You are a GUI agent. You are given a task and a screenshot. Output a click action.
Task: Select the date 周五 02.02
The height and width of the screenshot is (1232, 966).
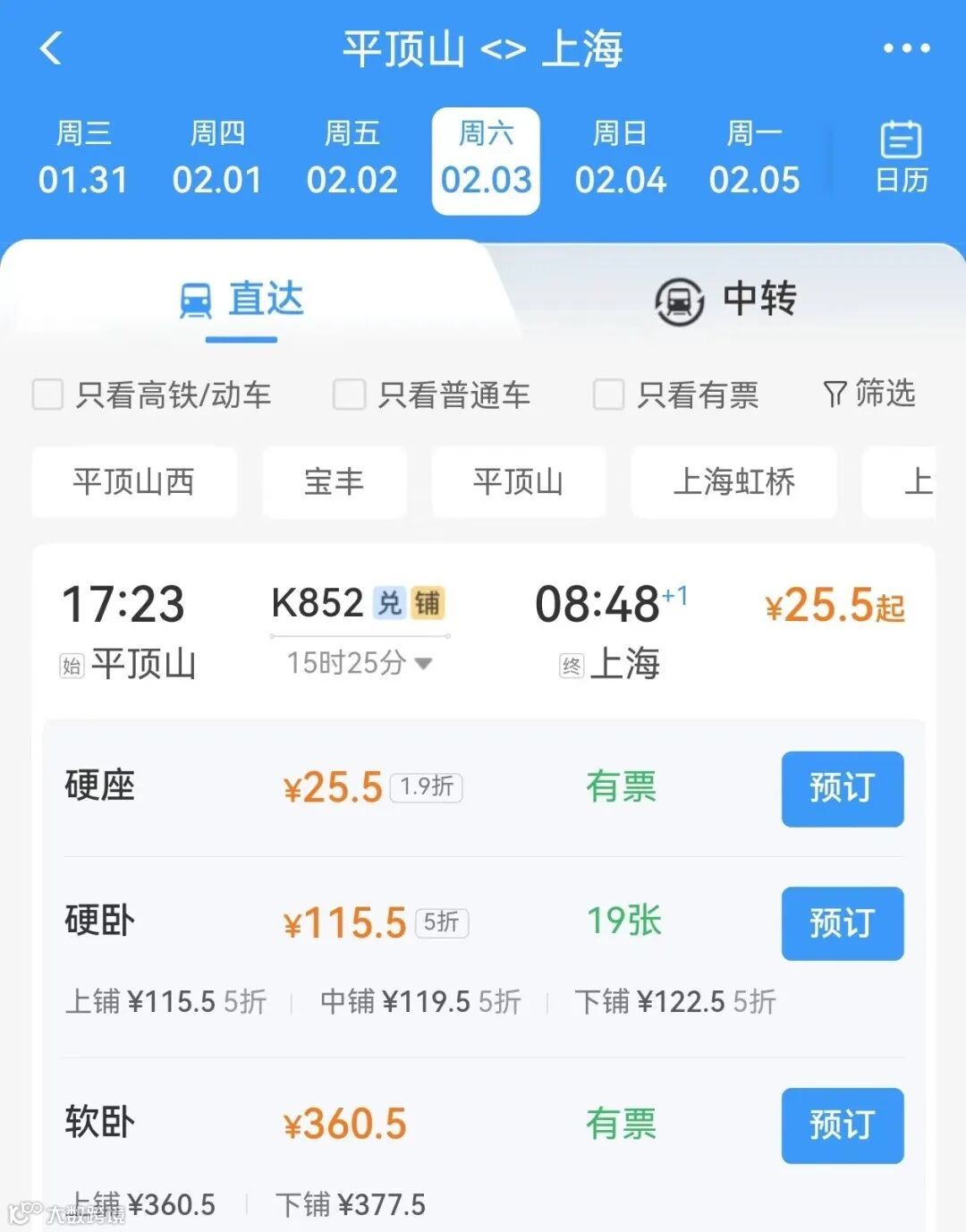tap(352, 159)
